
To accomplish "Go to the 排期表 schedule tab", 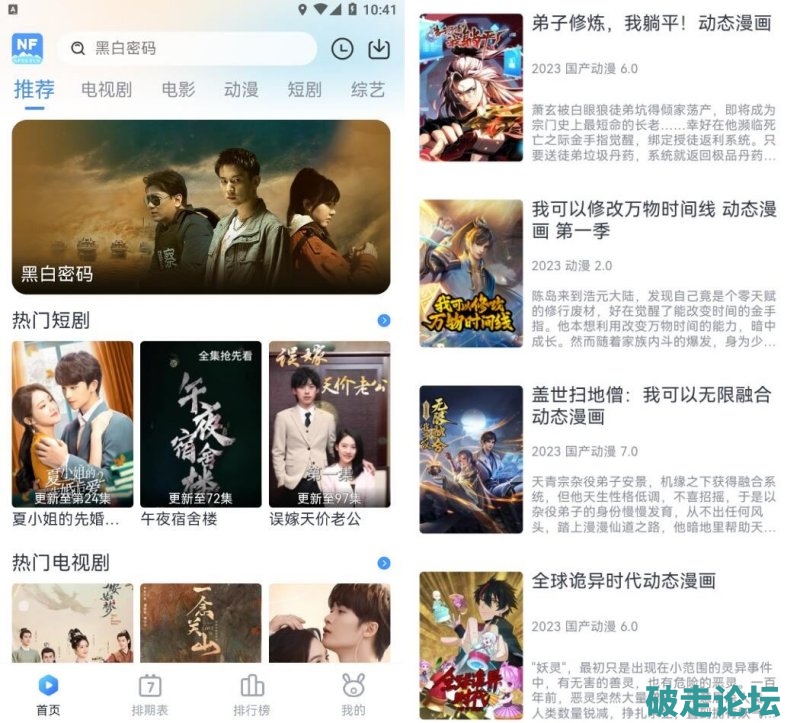I will point(150,694).
